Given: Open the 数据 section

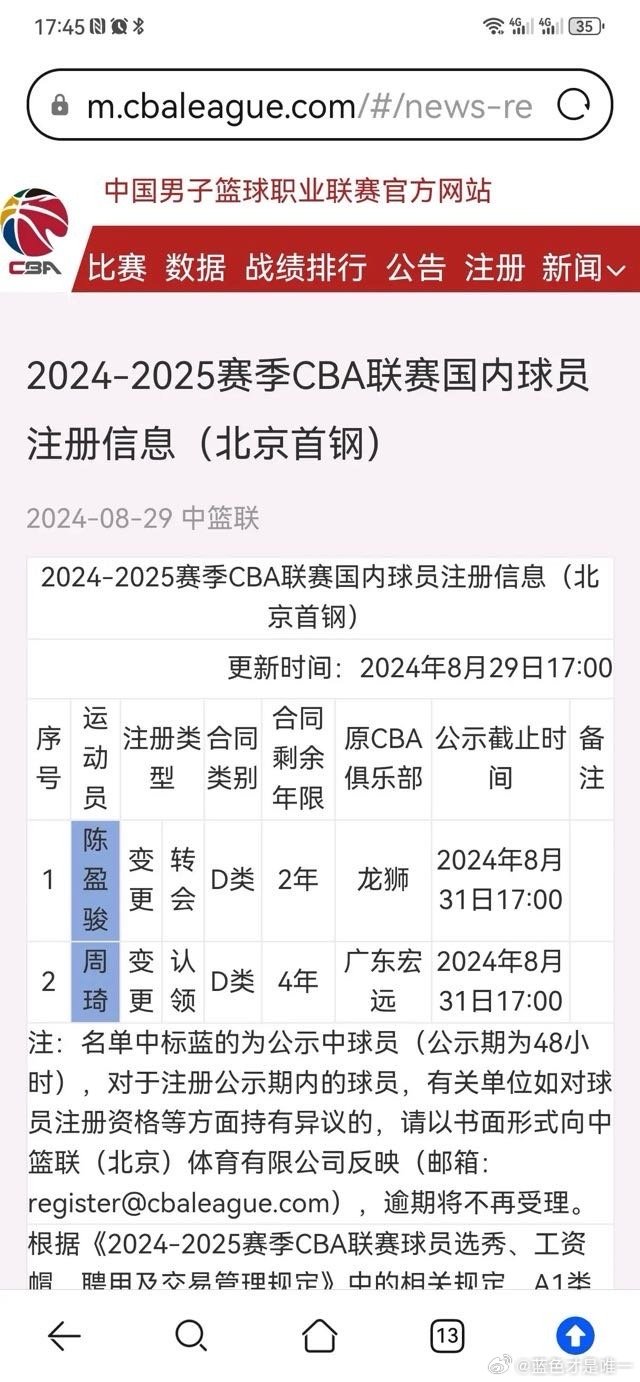Looking at the screenshot, I should (x=195, y=267).
